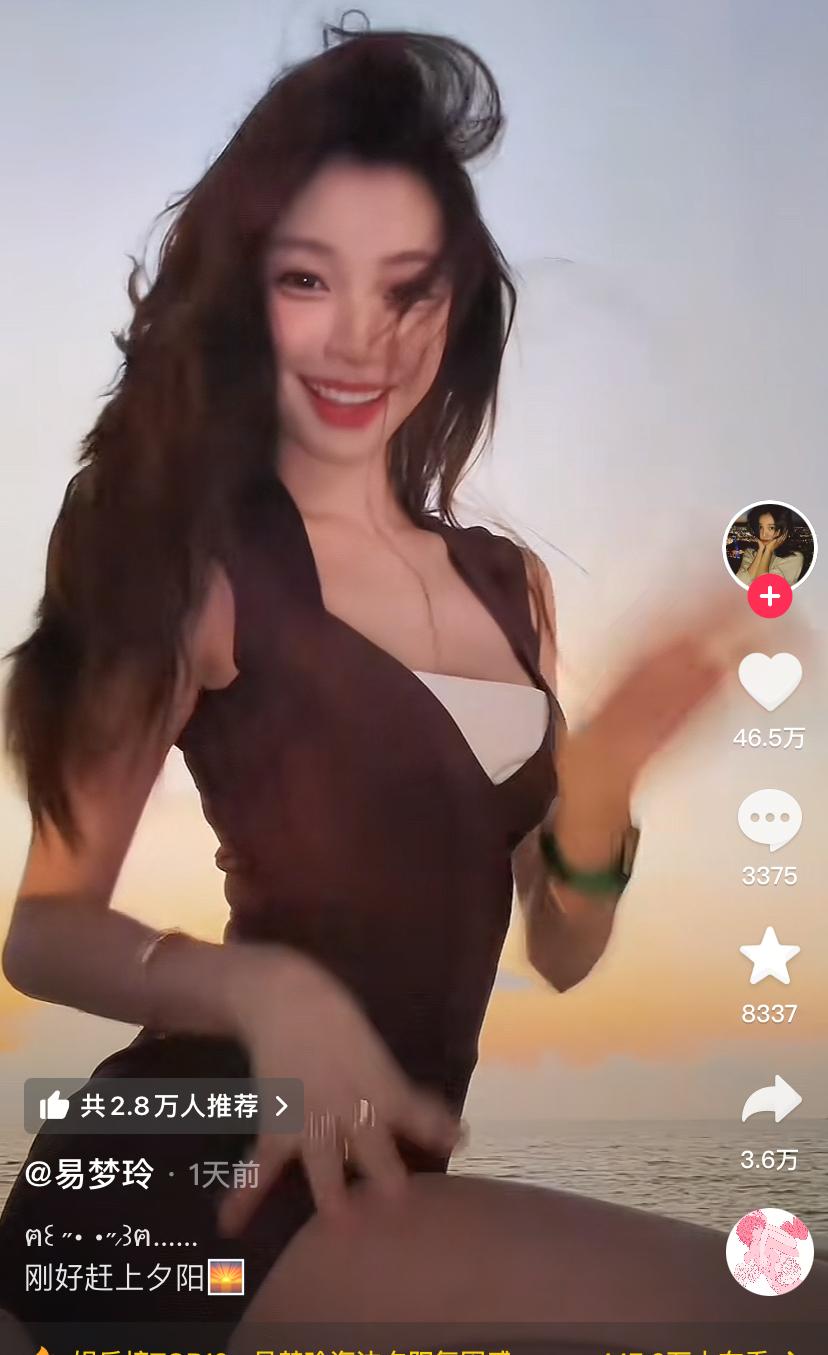
Task: Open @易梦玲's profile link
Action: click(88, 1174)
